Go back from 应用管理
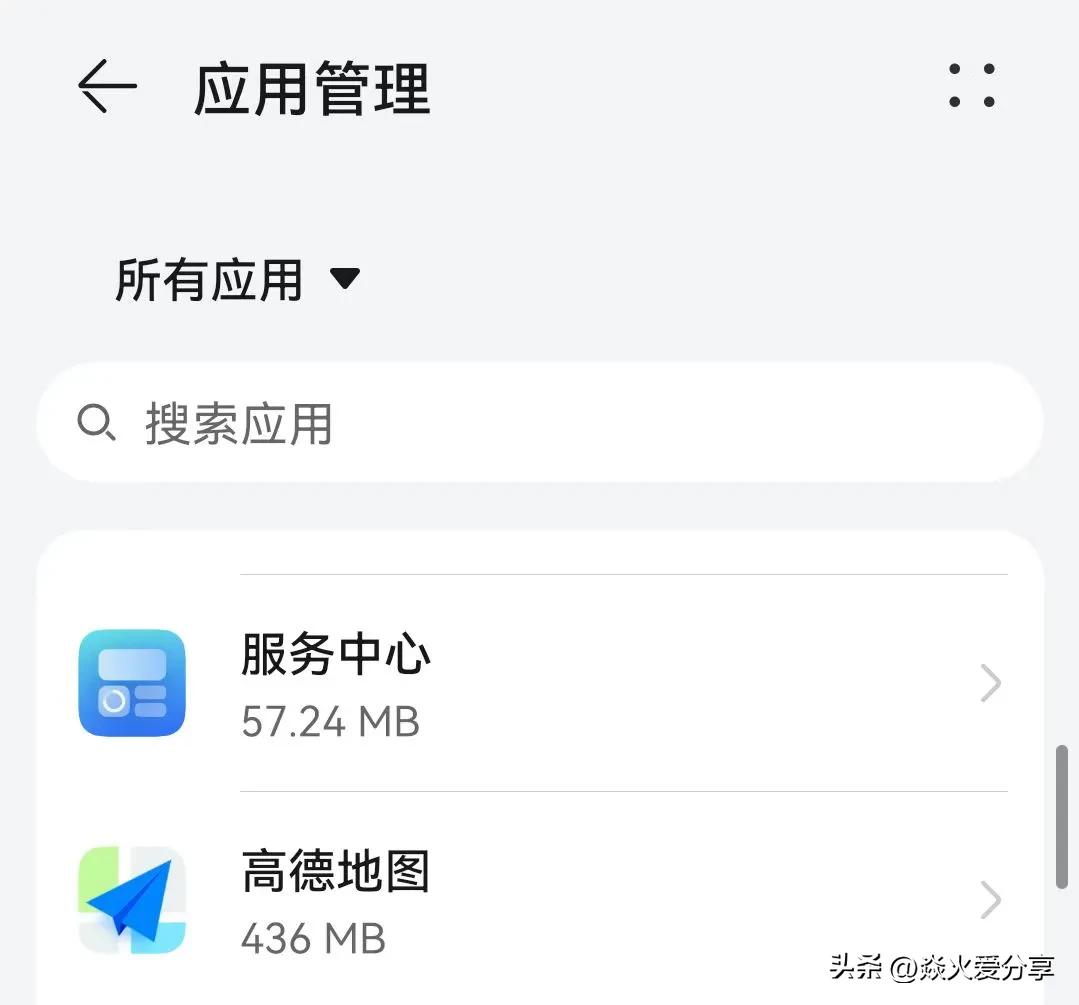This screenshot has width=1079, height=1005. coord(107,86)
